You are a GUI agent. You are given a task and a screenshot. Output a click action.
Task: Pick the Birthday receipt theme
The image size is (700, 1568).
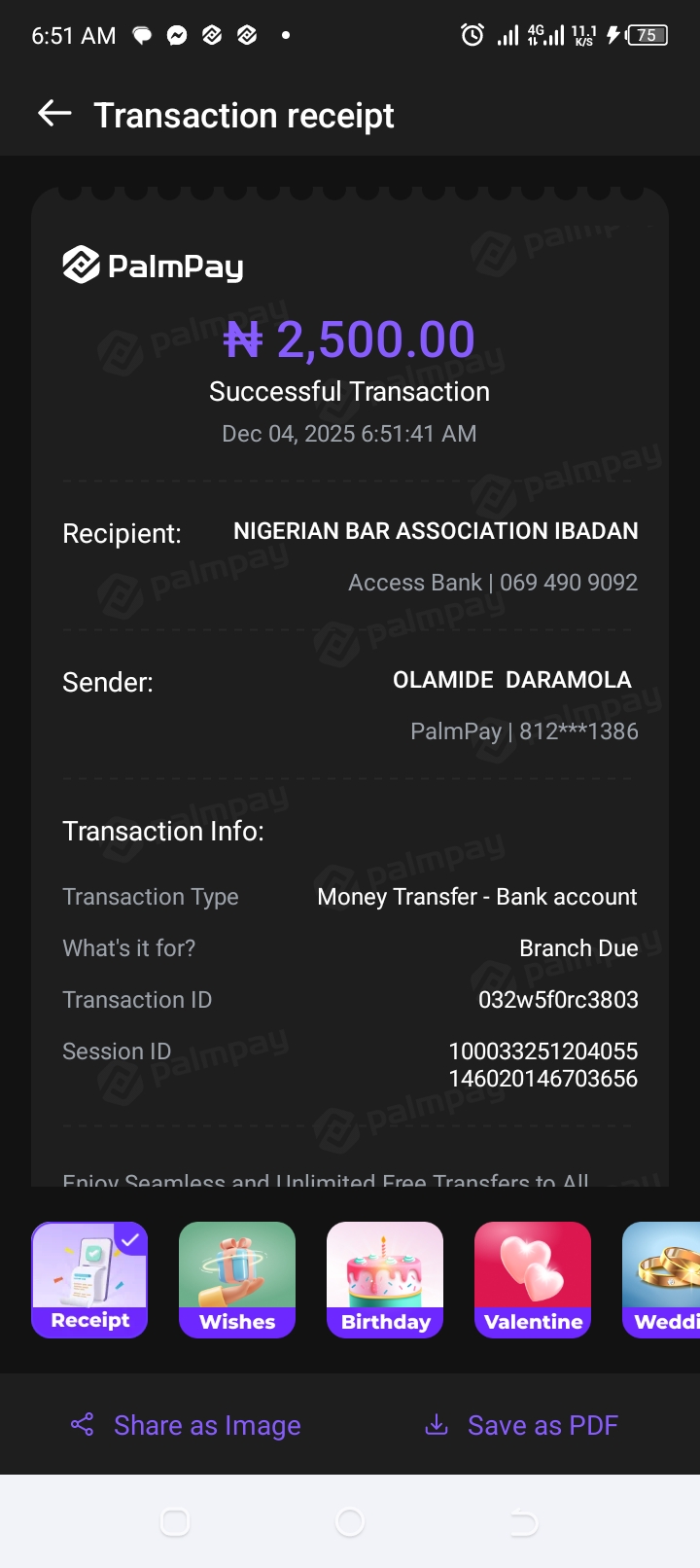click(385, 1279)
